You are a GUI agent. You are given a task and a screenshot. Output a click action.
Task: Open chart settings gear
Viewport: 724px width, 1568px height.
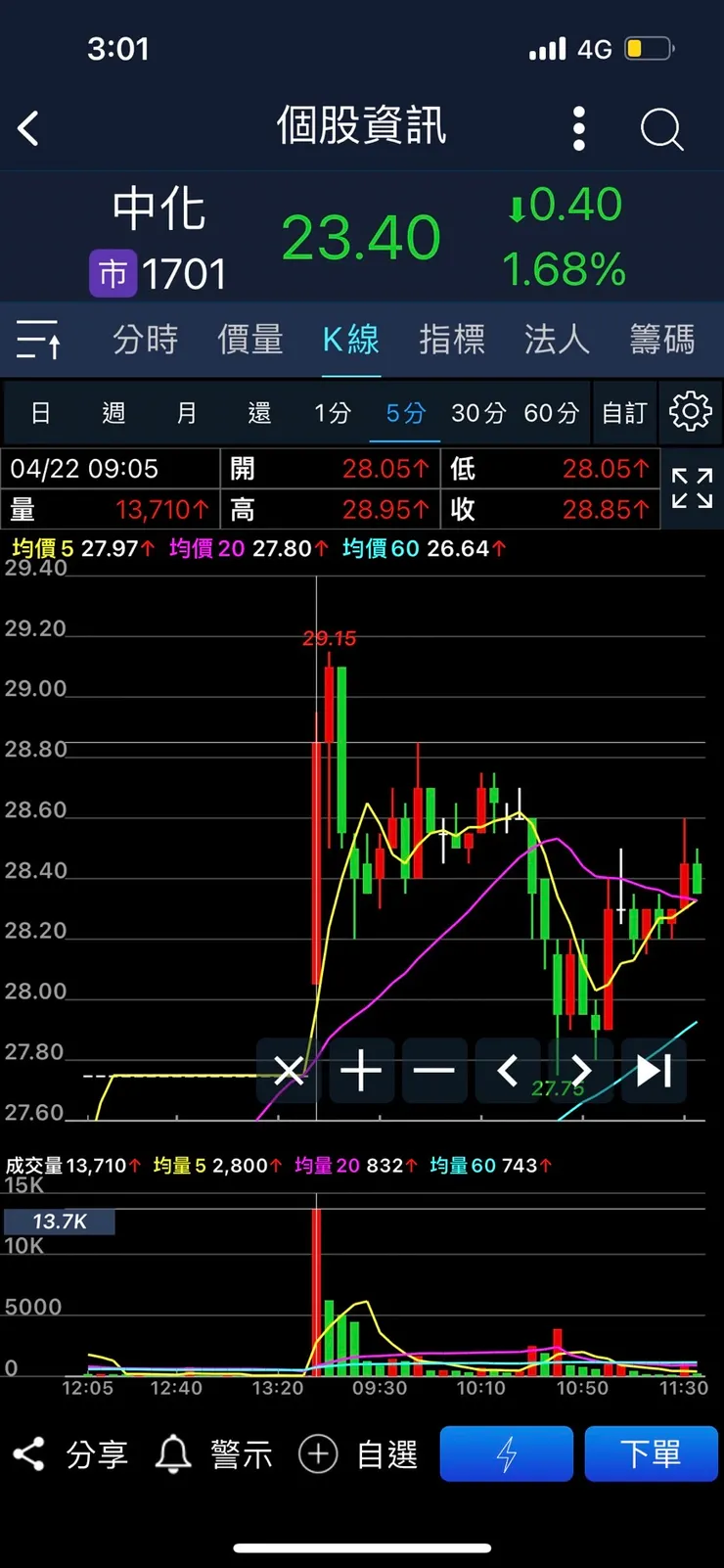coord(691,412)
